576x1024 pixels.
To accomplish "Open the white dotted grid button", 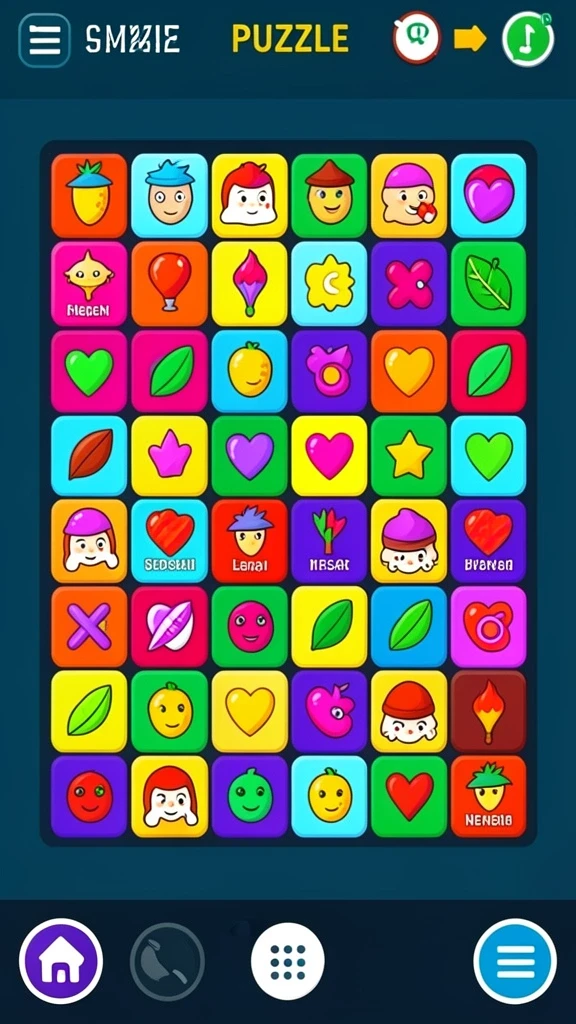I will point(288,961).
